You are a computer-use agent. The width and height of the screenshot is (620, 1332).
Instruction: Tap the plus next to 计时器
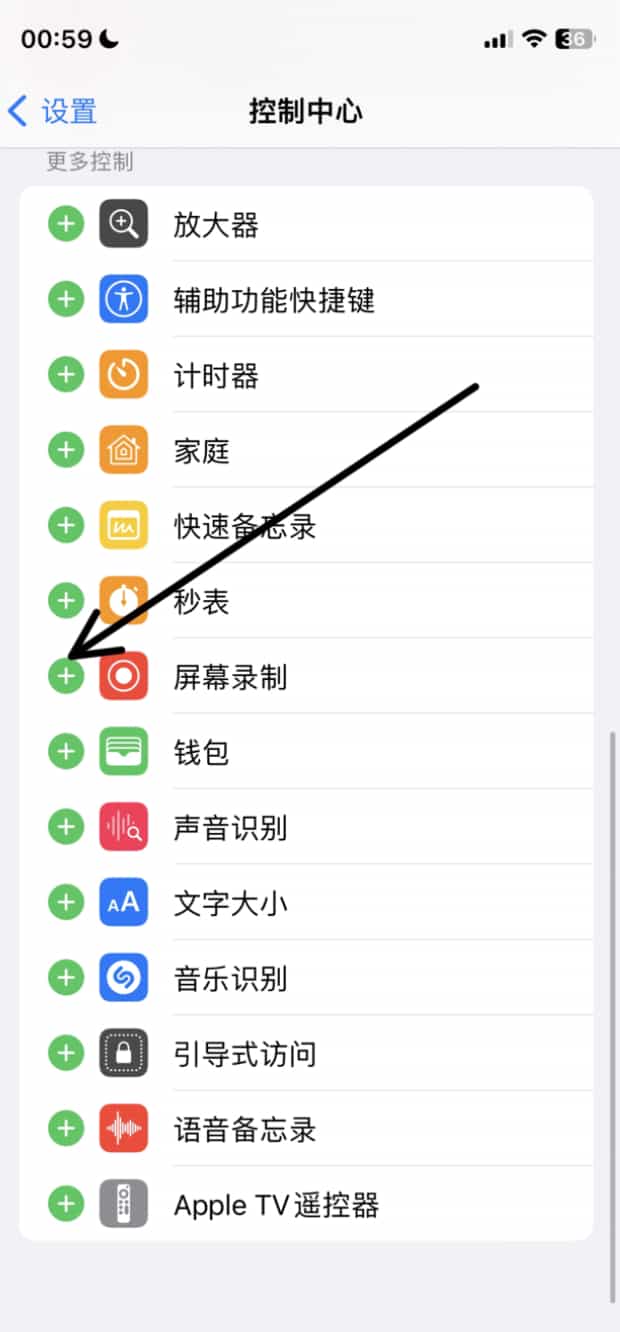(66, 375)
